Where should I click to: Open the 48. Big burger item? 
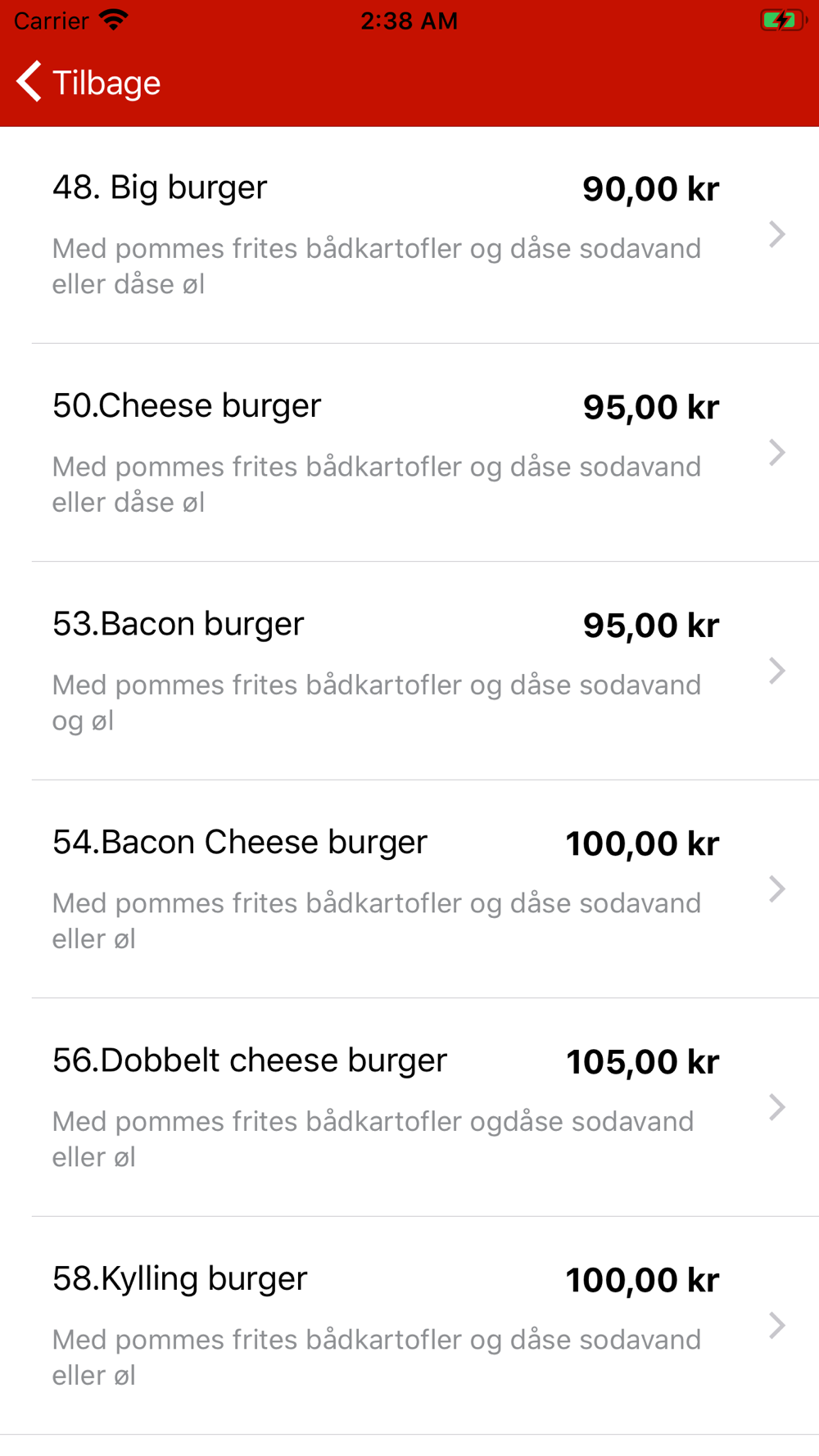coord(409,235)
